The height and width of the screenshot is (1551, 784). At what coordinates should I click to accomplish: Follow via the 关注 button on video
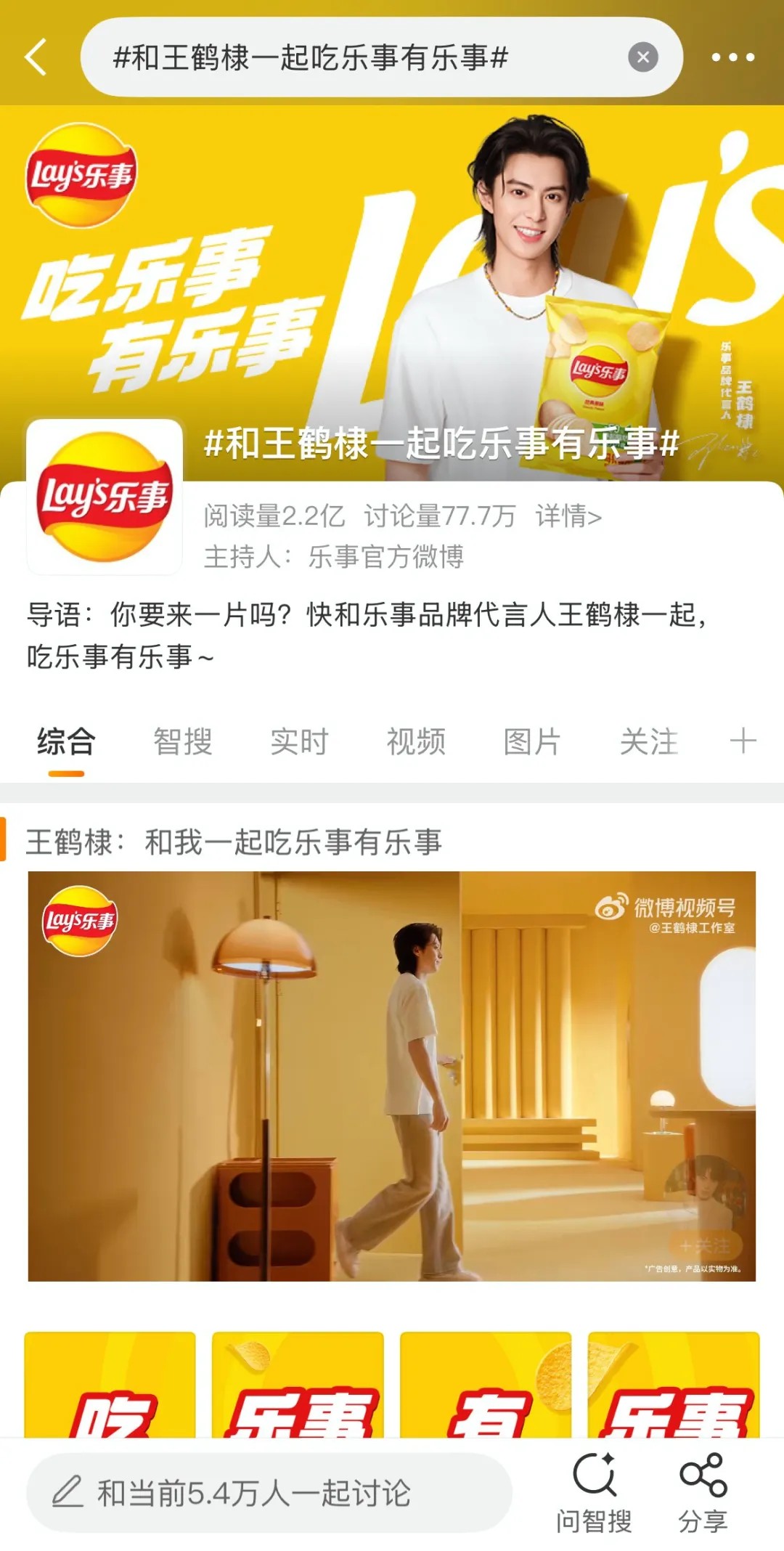pyautogui.click(x=705, y=1246)
